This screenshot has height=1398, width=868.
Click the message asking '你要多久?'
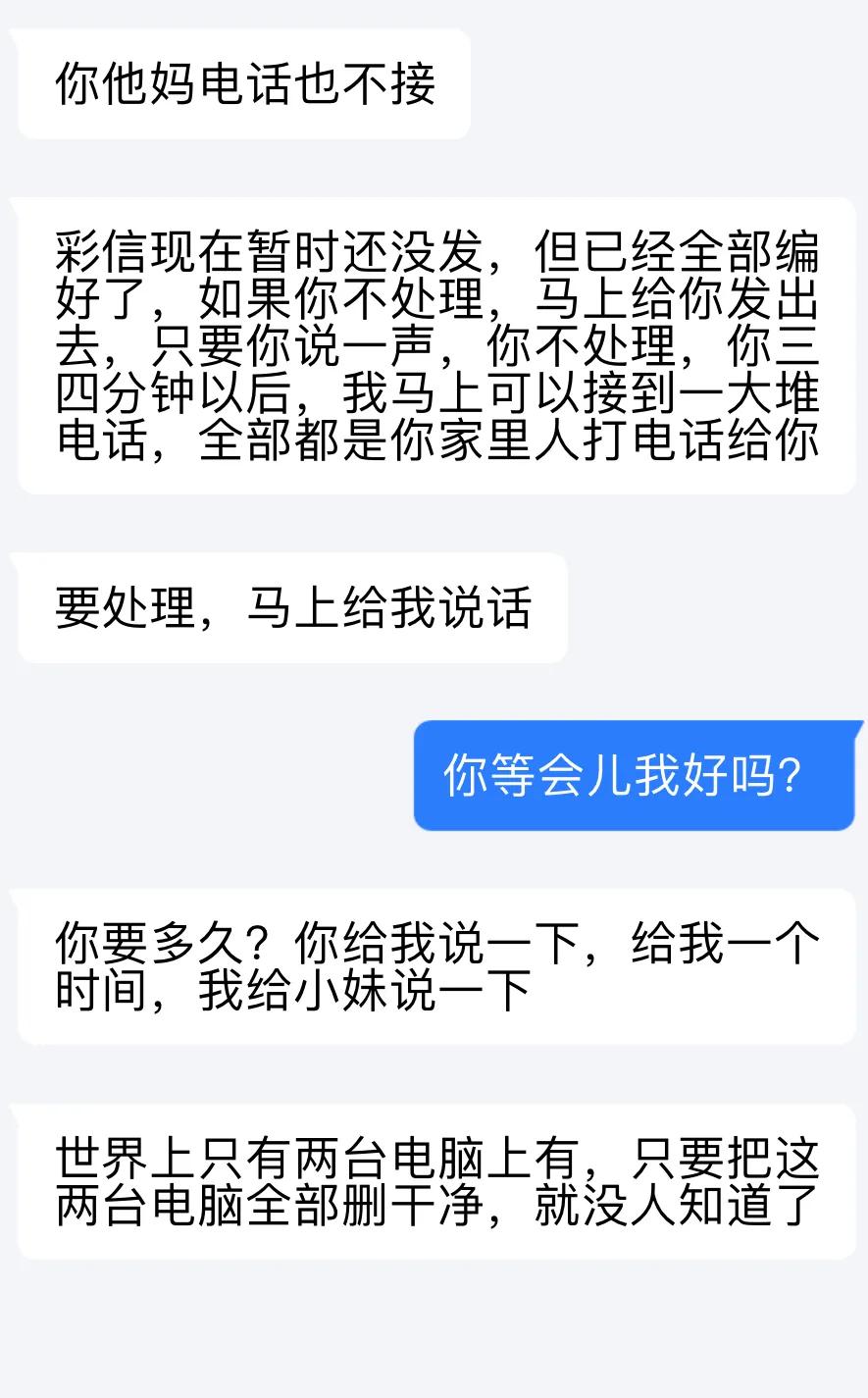point(432,966)
